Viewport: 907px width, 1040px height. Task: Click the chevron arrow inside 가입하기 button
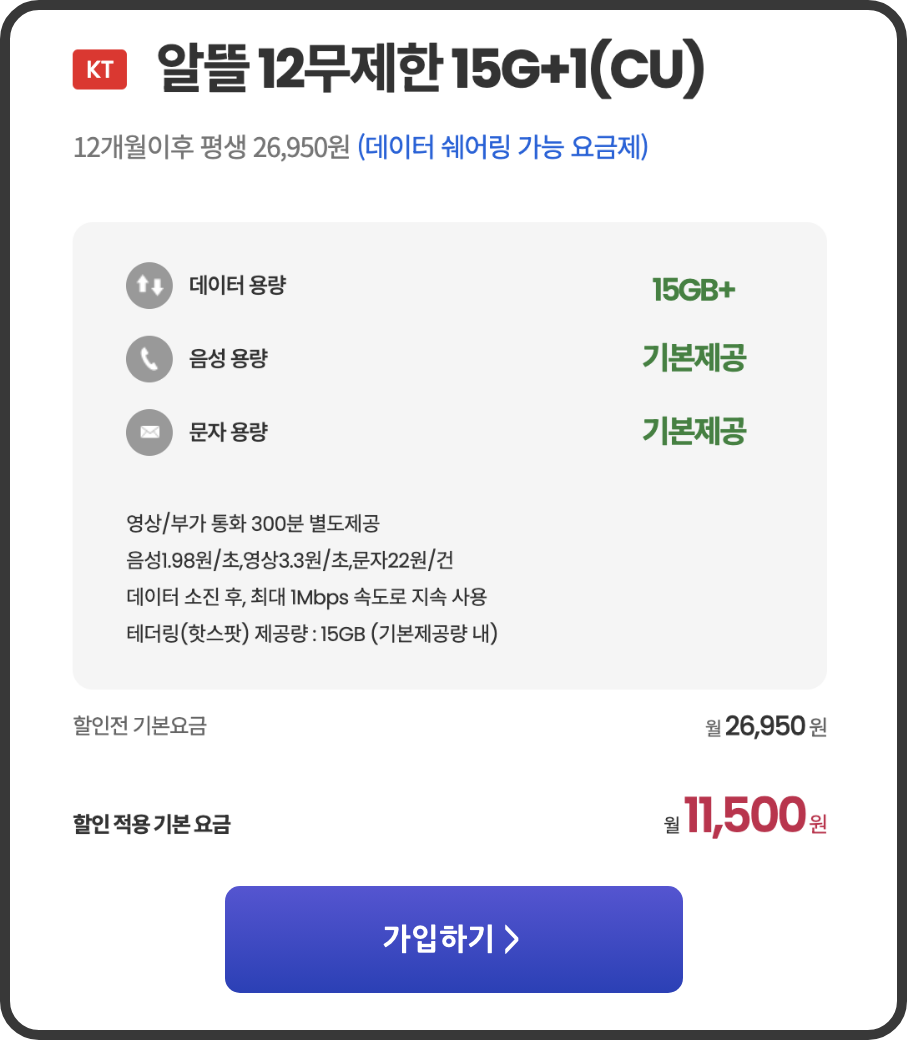click(509, 938)
